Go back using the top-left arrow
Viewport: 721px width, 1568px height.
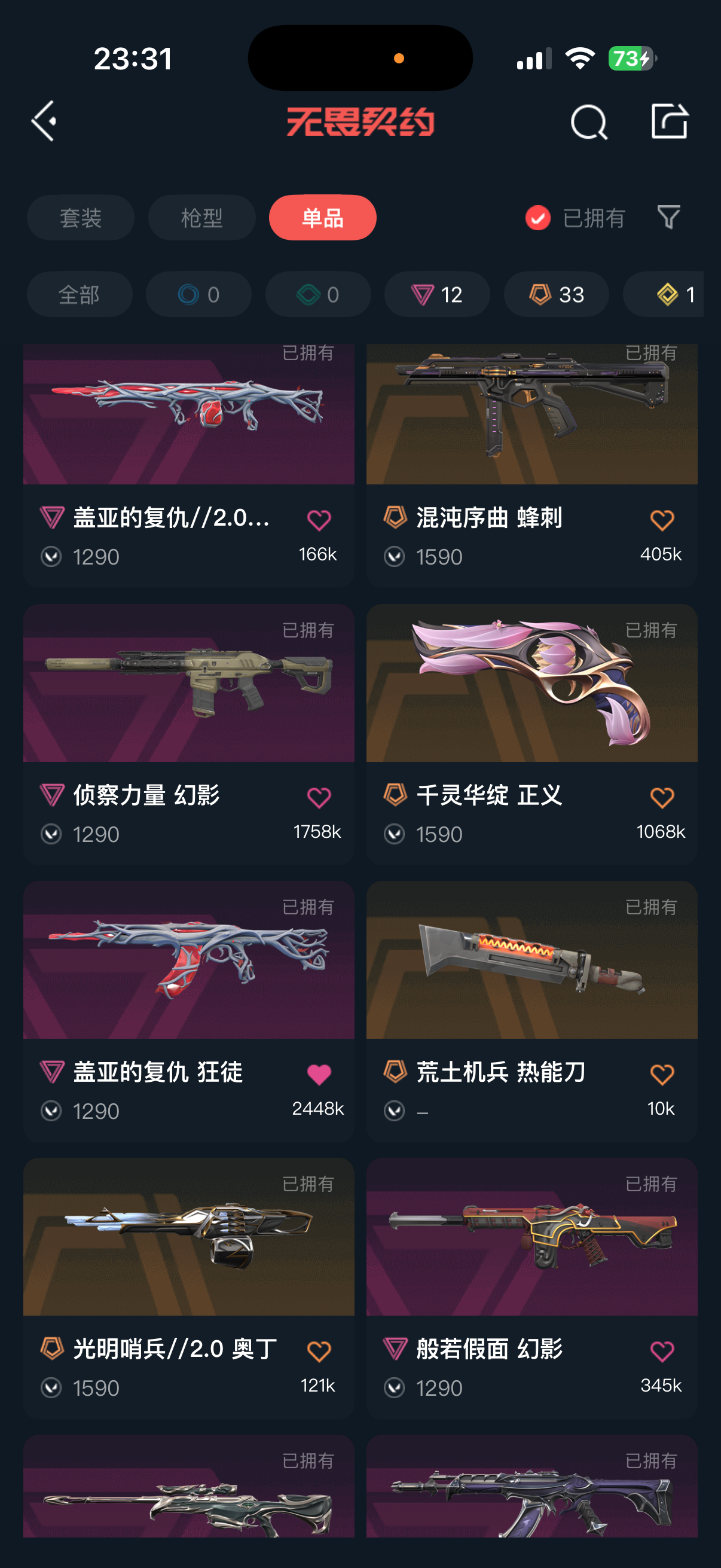pos(44,121)
